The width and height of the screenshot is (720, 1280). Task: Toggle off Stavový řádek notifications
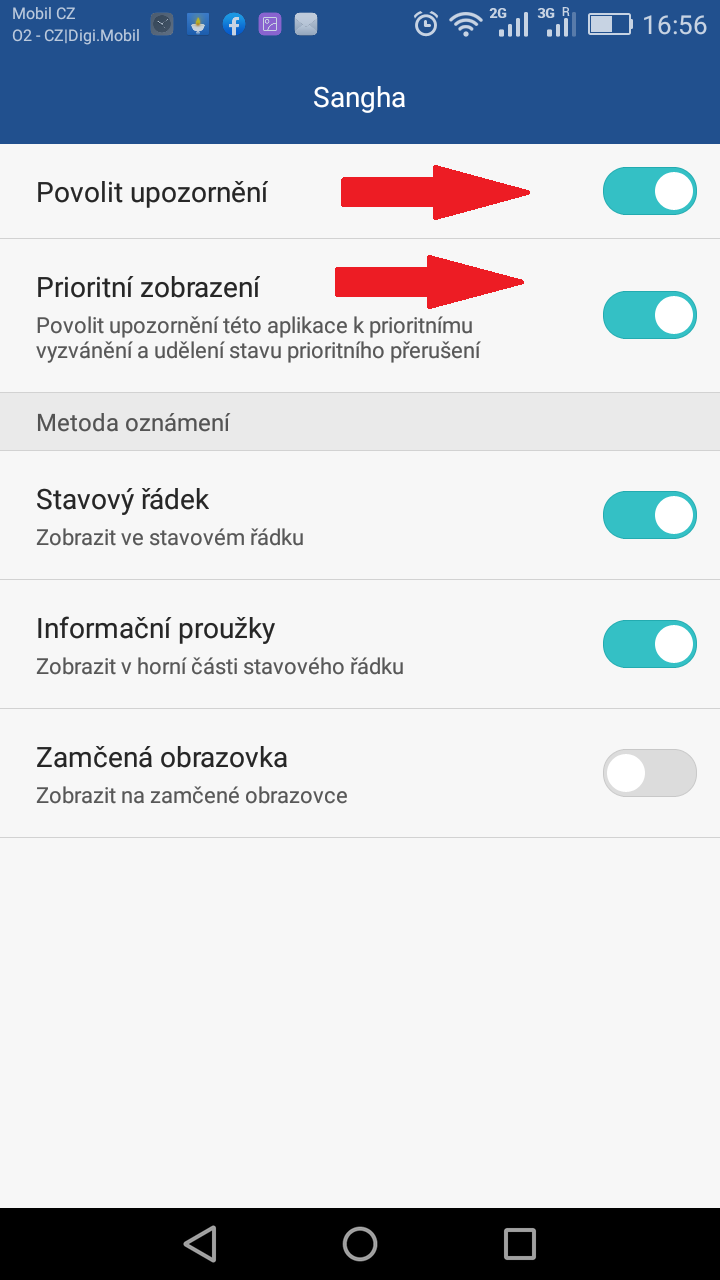[x=650, y=515]
